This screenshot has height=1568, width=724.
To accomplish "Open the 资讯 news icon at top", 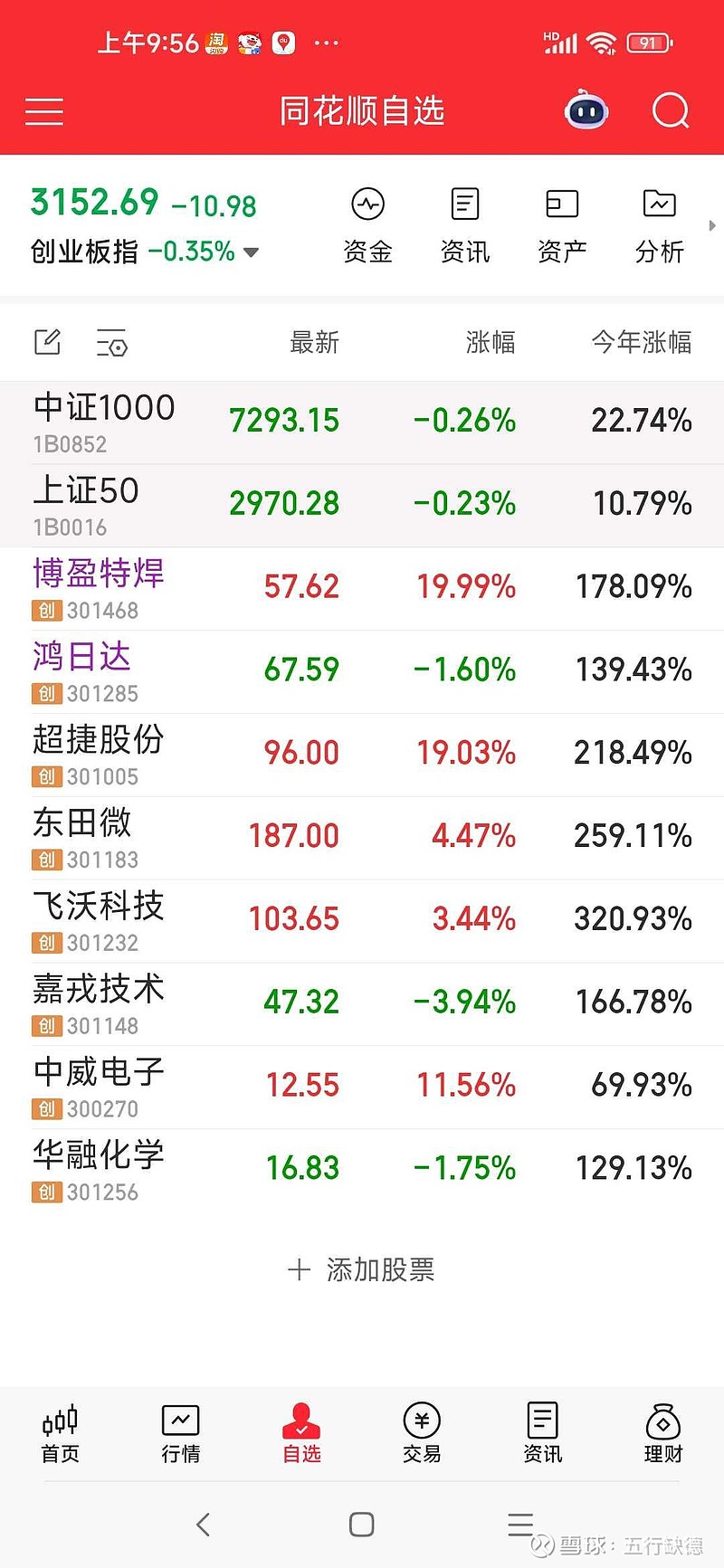I will (x=464, y=222).
